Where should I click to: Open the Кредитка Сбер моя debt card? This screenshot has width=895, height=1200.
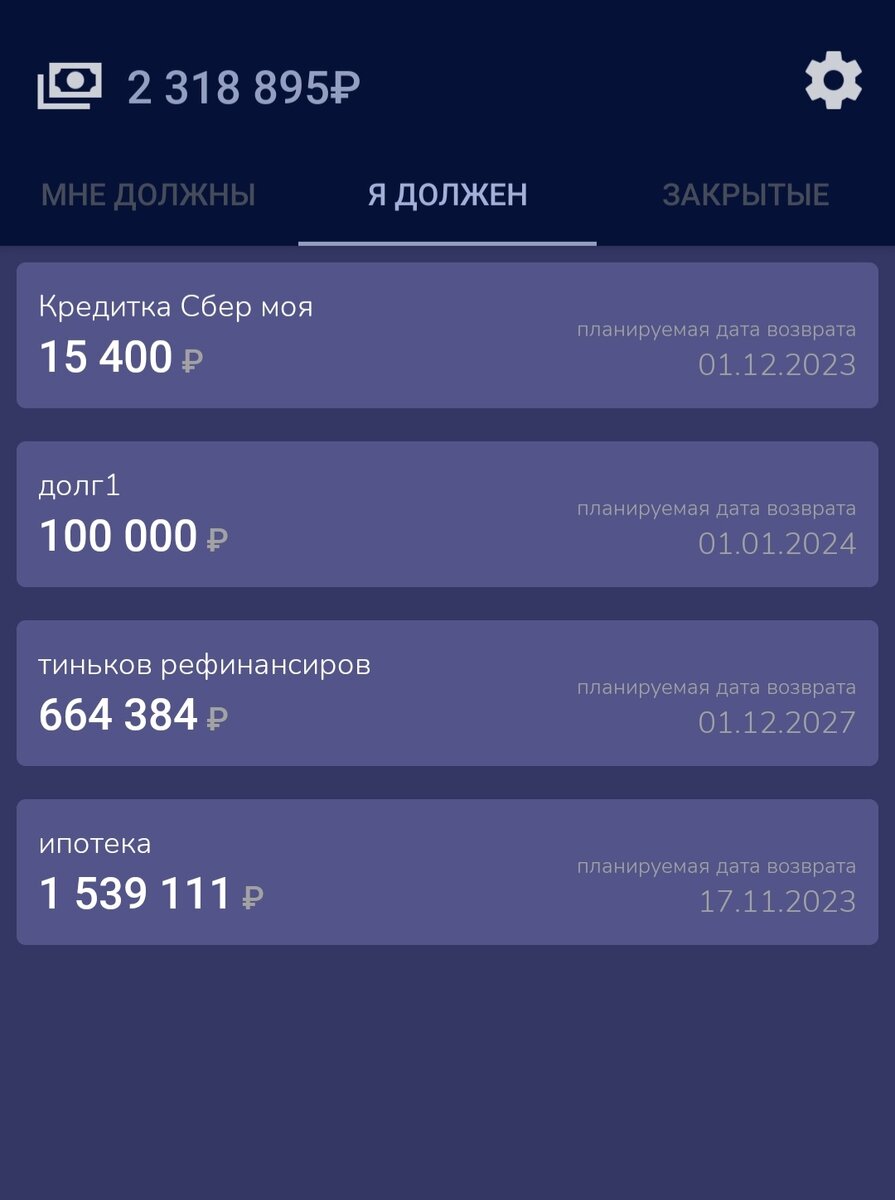coord(447,335)
